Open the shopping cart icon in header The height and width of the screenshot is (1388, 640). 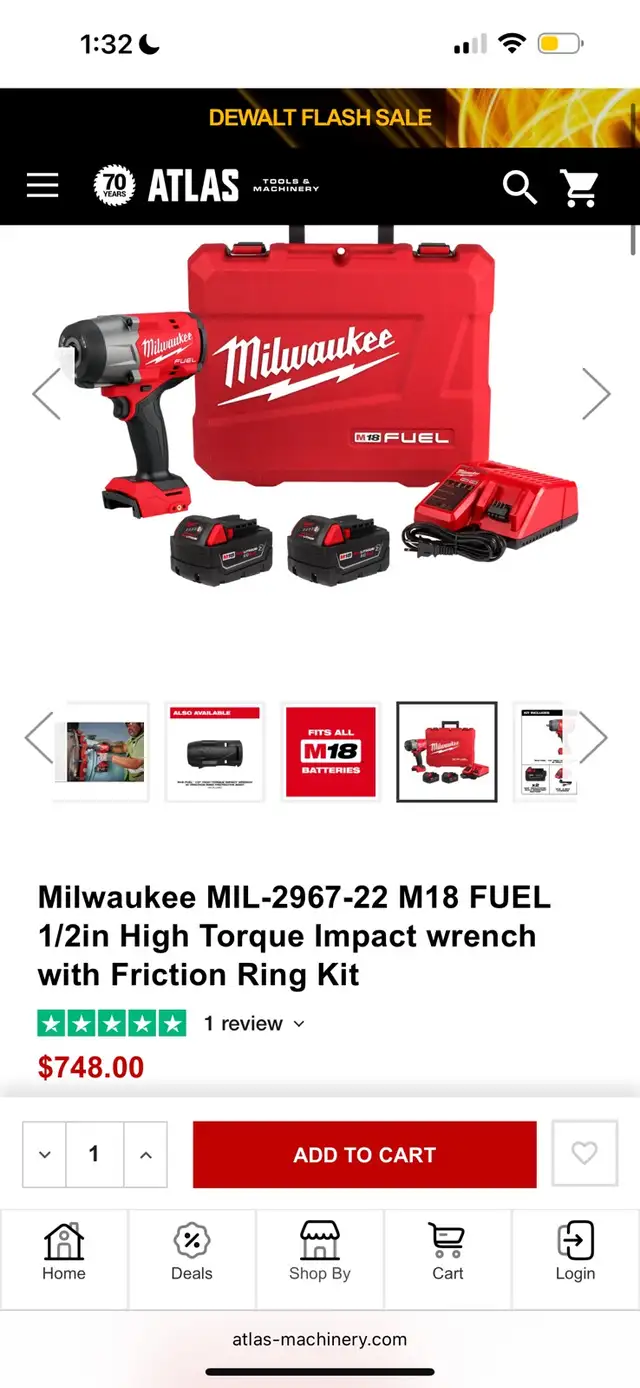[579, 186]
